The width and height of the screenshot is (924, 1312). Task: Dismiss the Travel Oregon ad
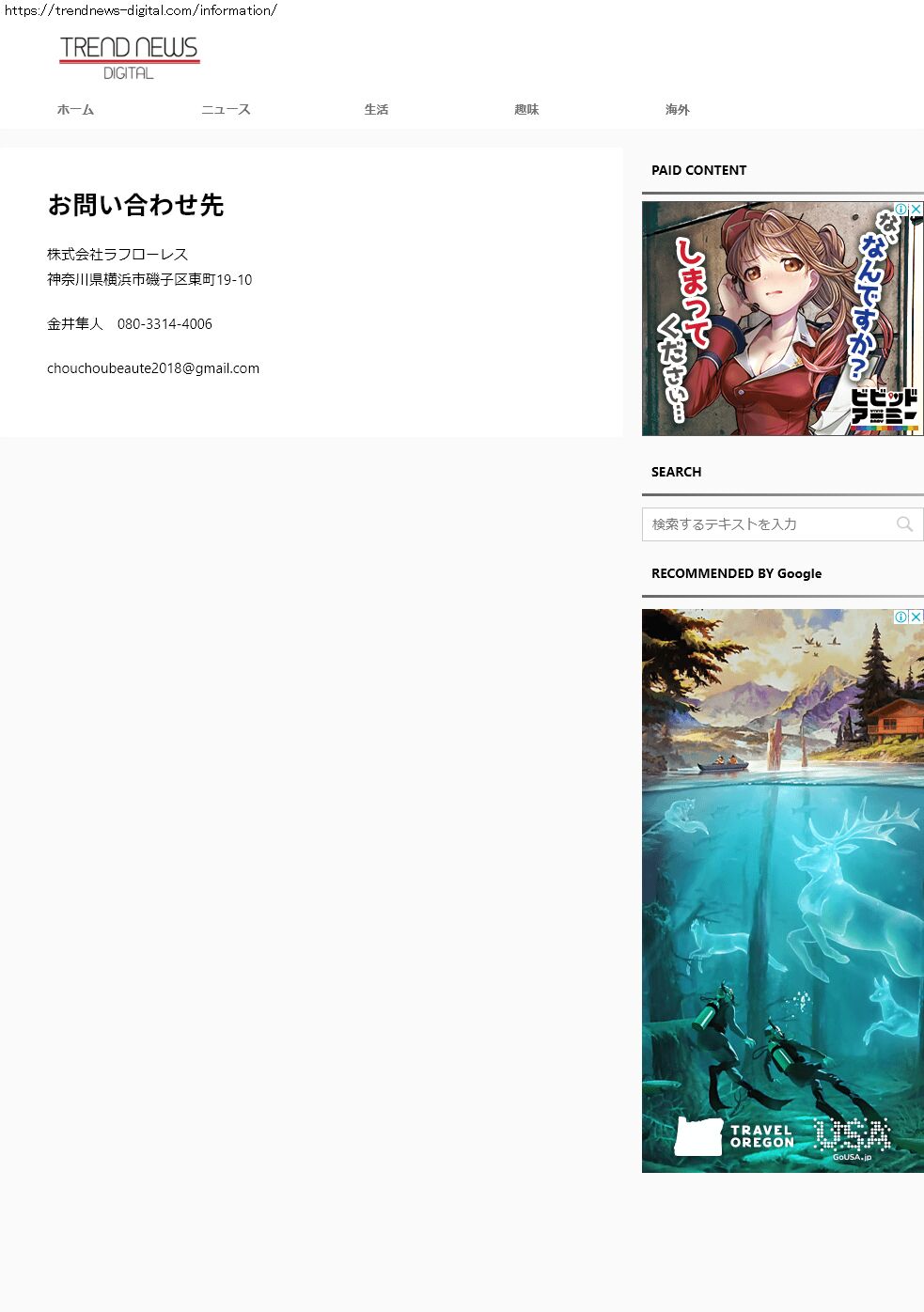pos(916,617)
